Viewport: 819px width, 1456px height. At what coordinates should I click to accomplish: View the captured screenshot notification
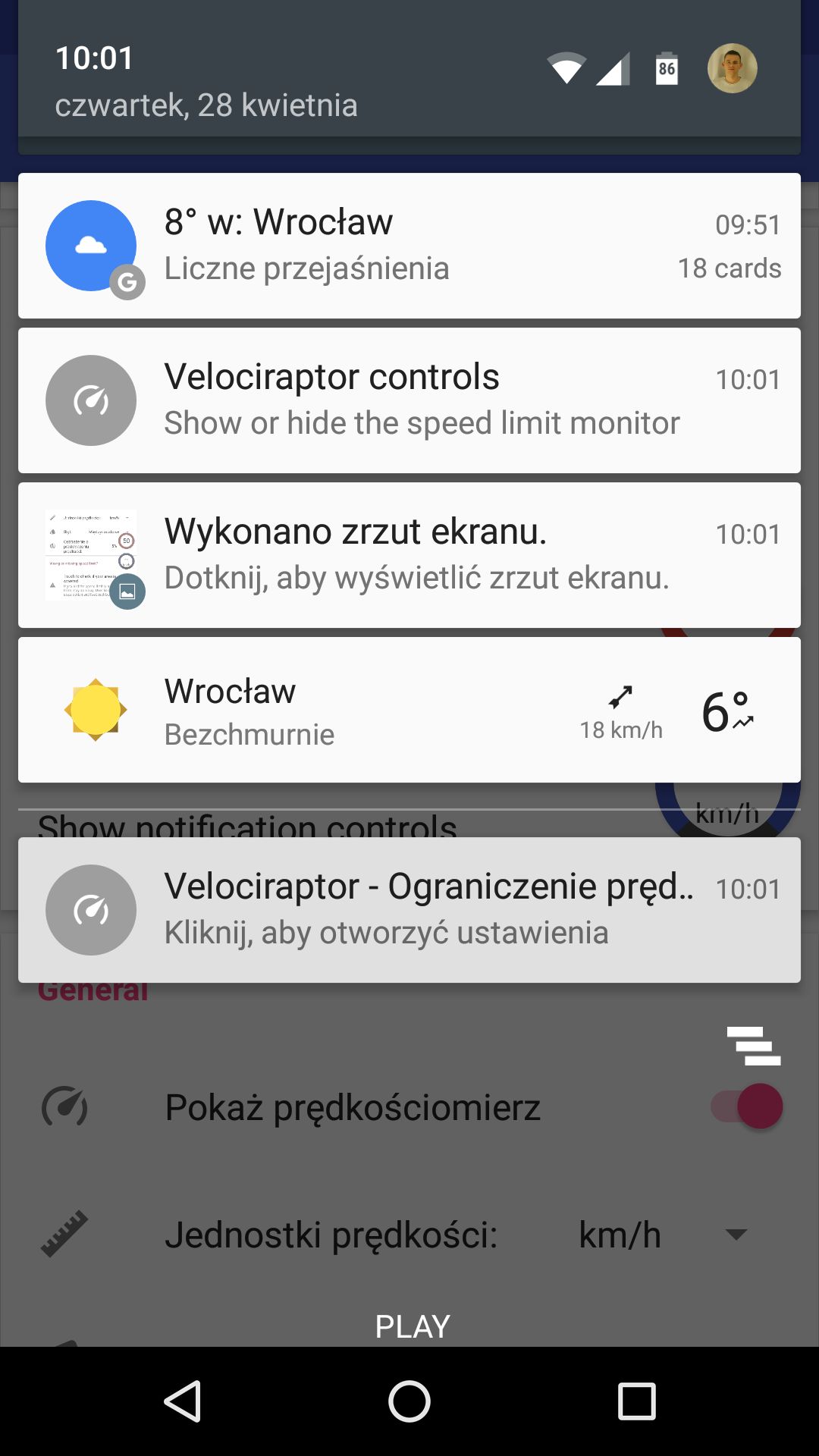409,555
